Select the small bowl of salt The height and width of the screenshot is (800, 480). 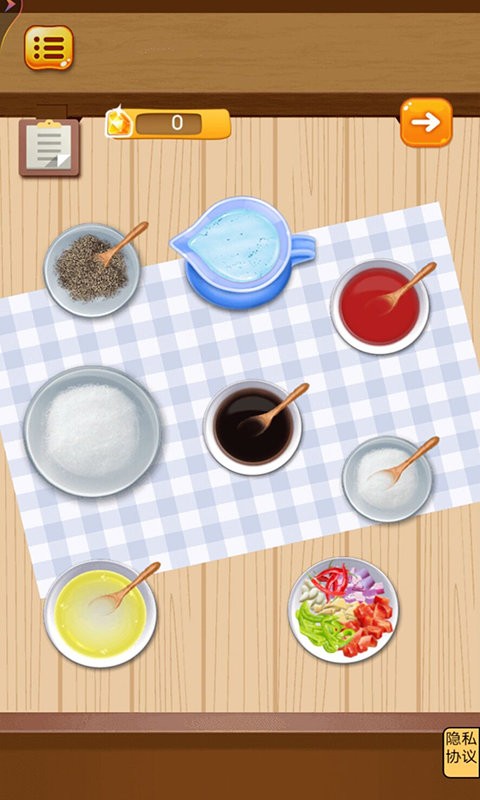pos(387,479)
